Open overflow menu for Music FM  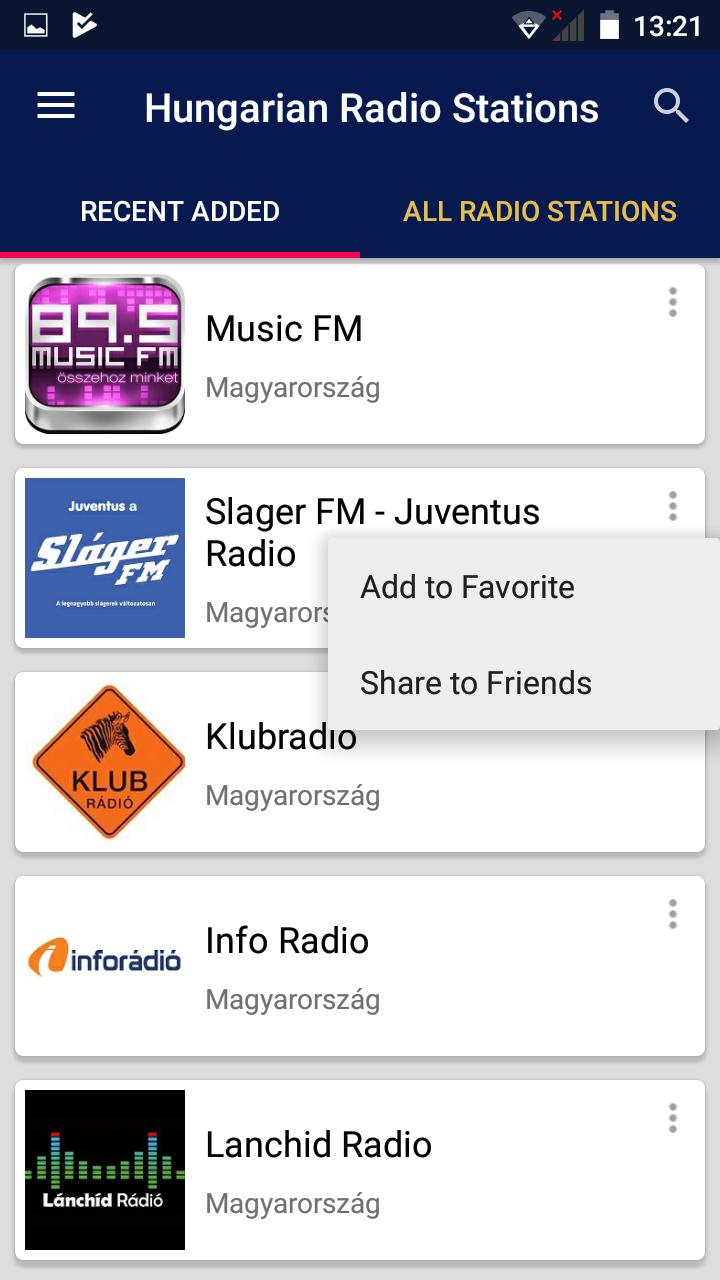coord(673,302)
